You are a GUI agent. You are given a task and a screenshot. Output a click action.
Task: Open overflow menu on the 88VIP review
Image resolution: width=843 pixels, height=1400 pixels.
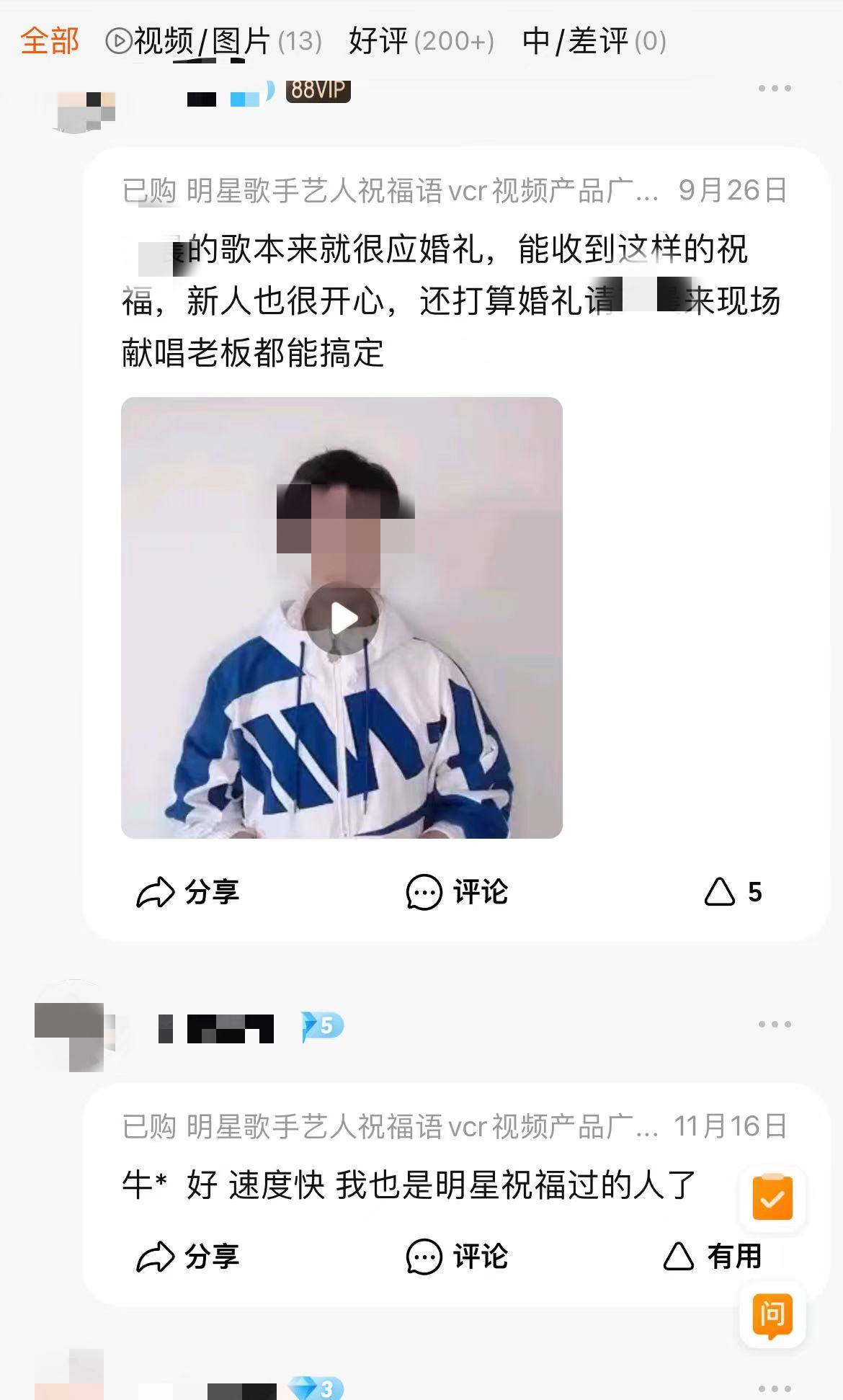(x=775, y=89)
